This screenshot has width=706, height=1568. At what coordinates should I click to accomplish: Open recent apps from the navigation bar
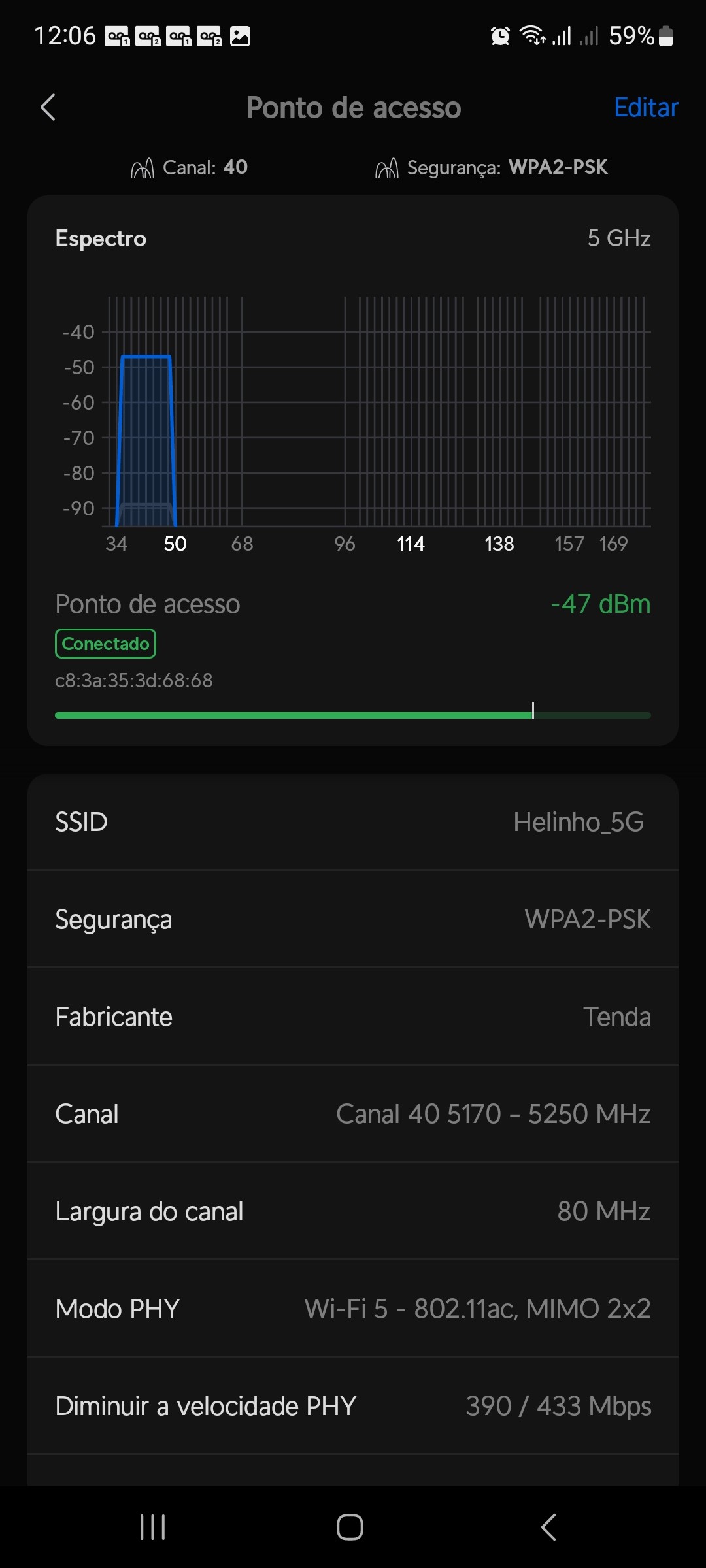click(153, 1527)
